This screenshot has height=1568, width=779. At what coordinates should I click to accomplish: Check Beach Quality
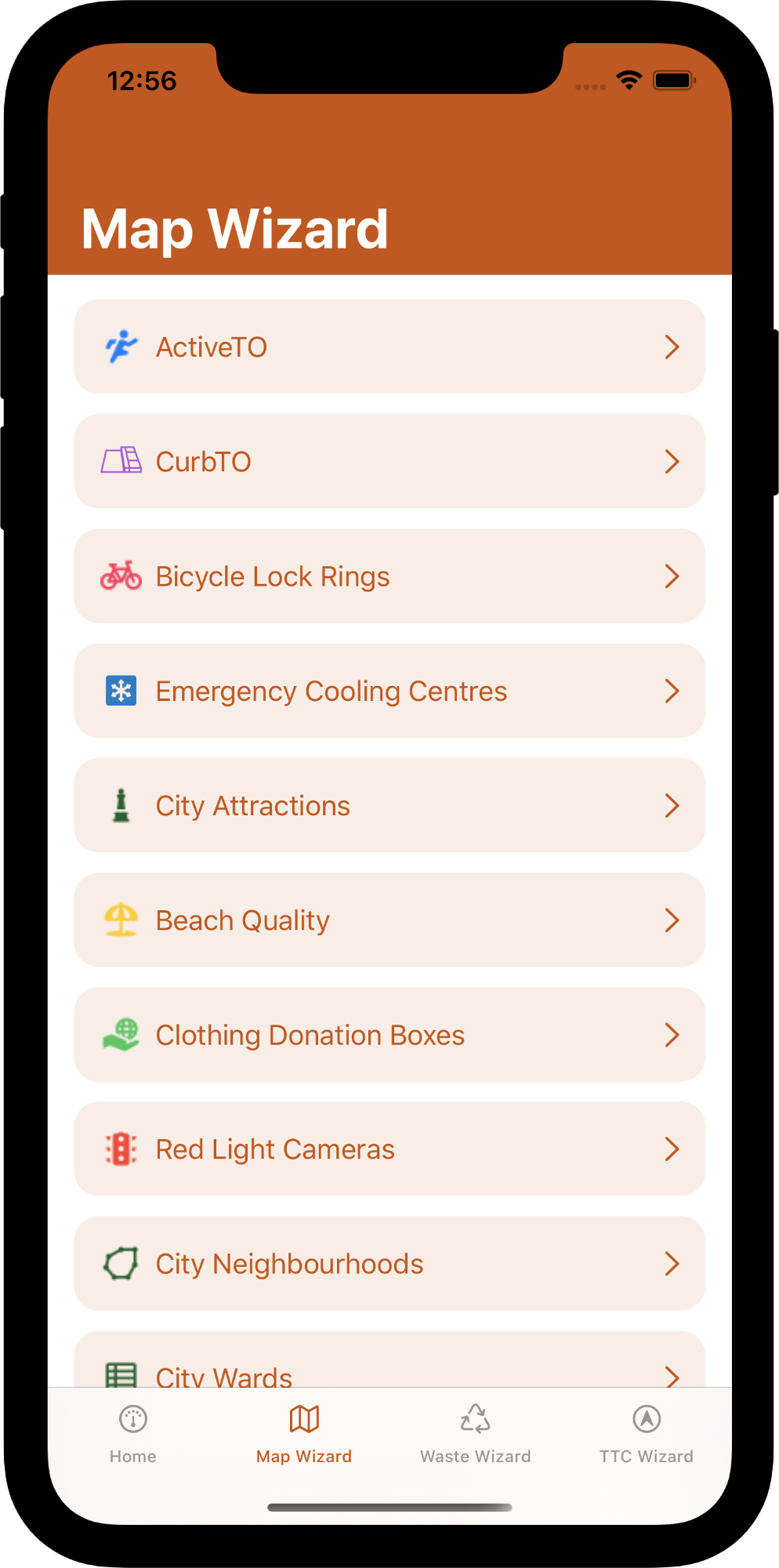click(x=389, y=920)
